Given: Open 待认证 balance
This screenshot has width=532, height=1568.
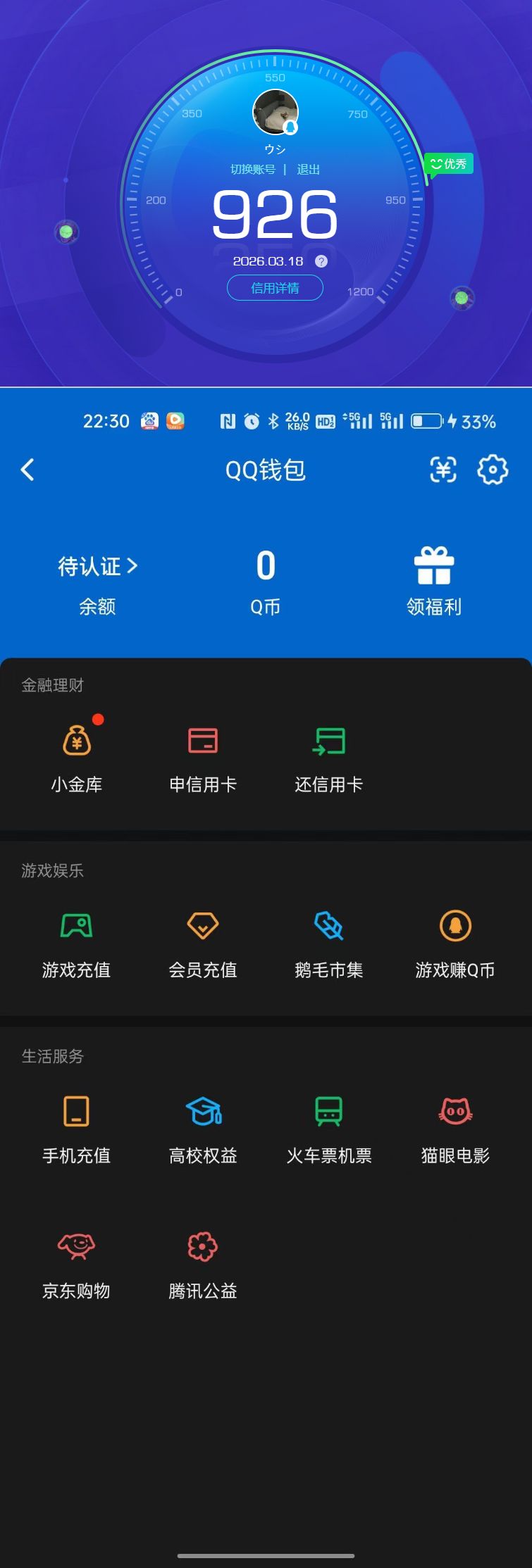Looking at the screenshot, I should coord(97,567).
